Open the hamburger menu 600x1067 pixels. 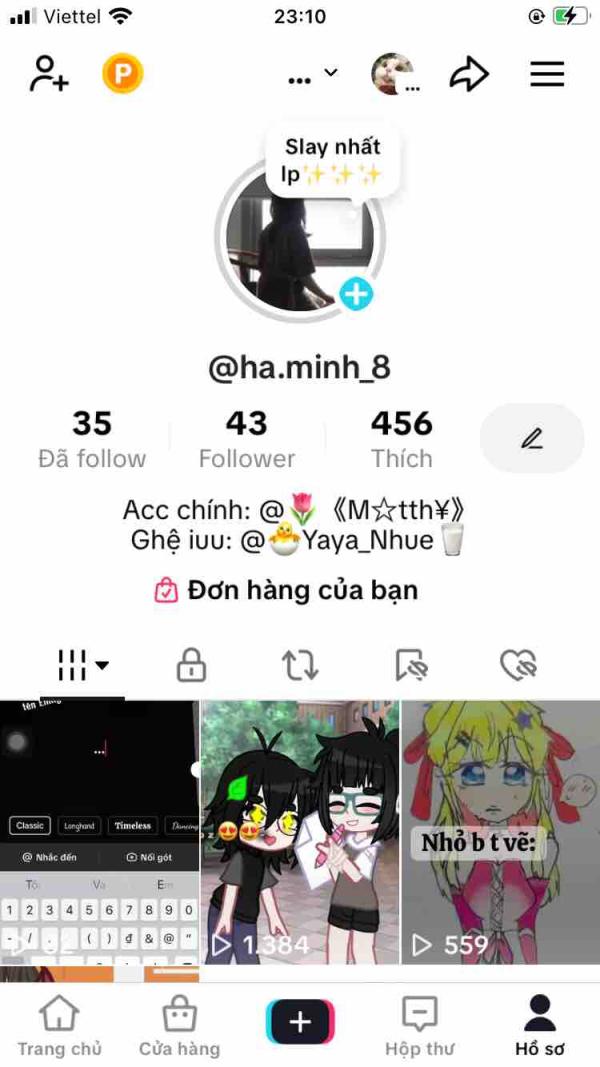(x=547, y=74)
